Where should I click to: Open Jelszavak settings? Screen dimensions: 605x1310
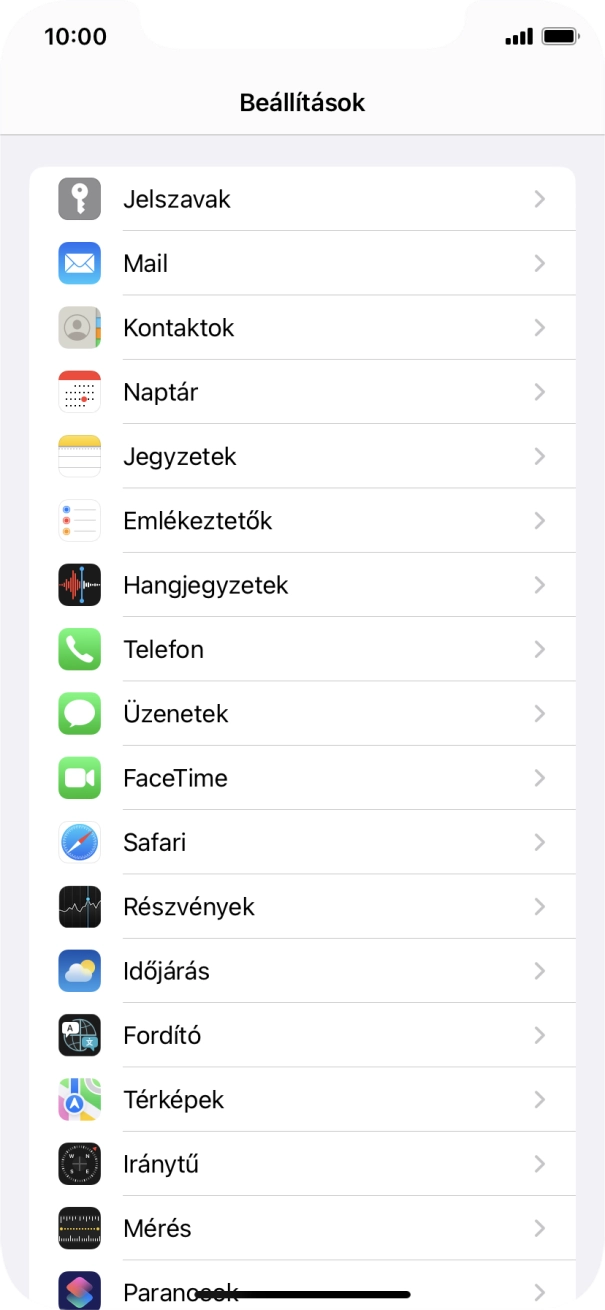click(x=302, y=199)
